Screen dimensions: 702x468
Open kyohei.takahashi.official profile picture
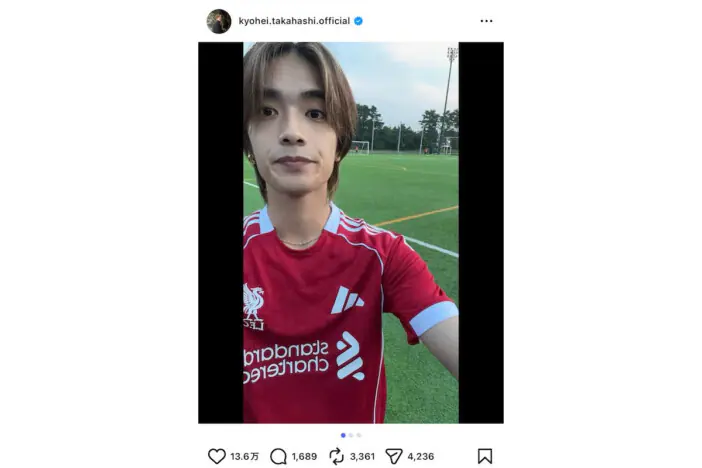pos(218,21)
